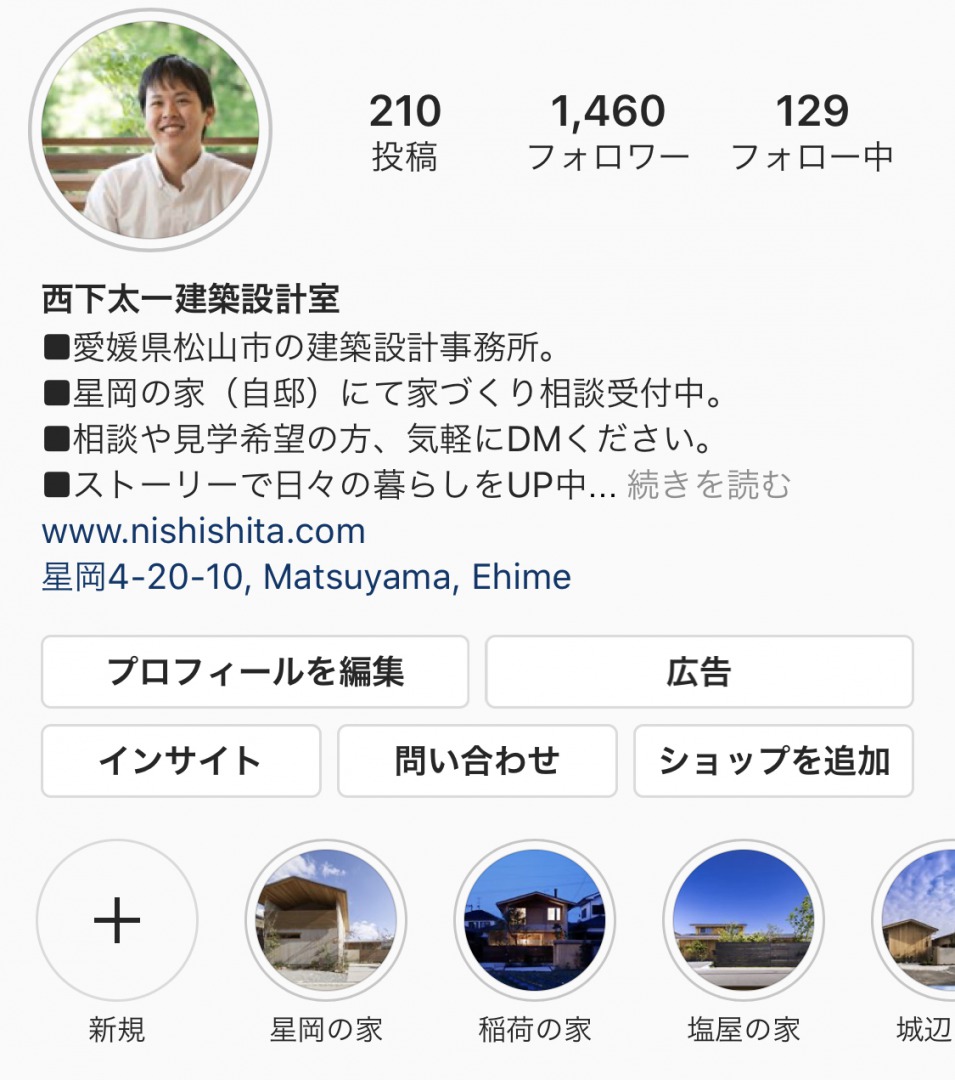Tap the 問い合わせ contact button
The image size is (955, 1080).
tap(477, 761)
